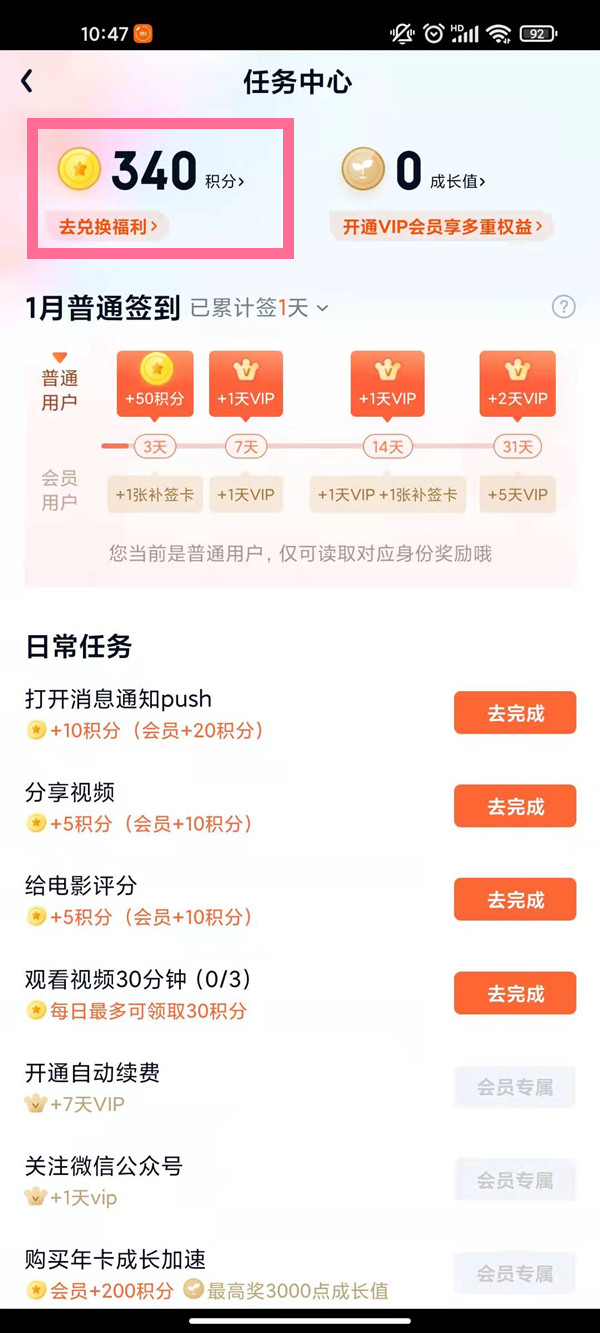Tap 去完成 for 分享视频 task
600x1333 pixels.
(x=515, y=806)
